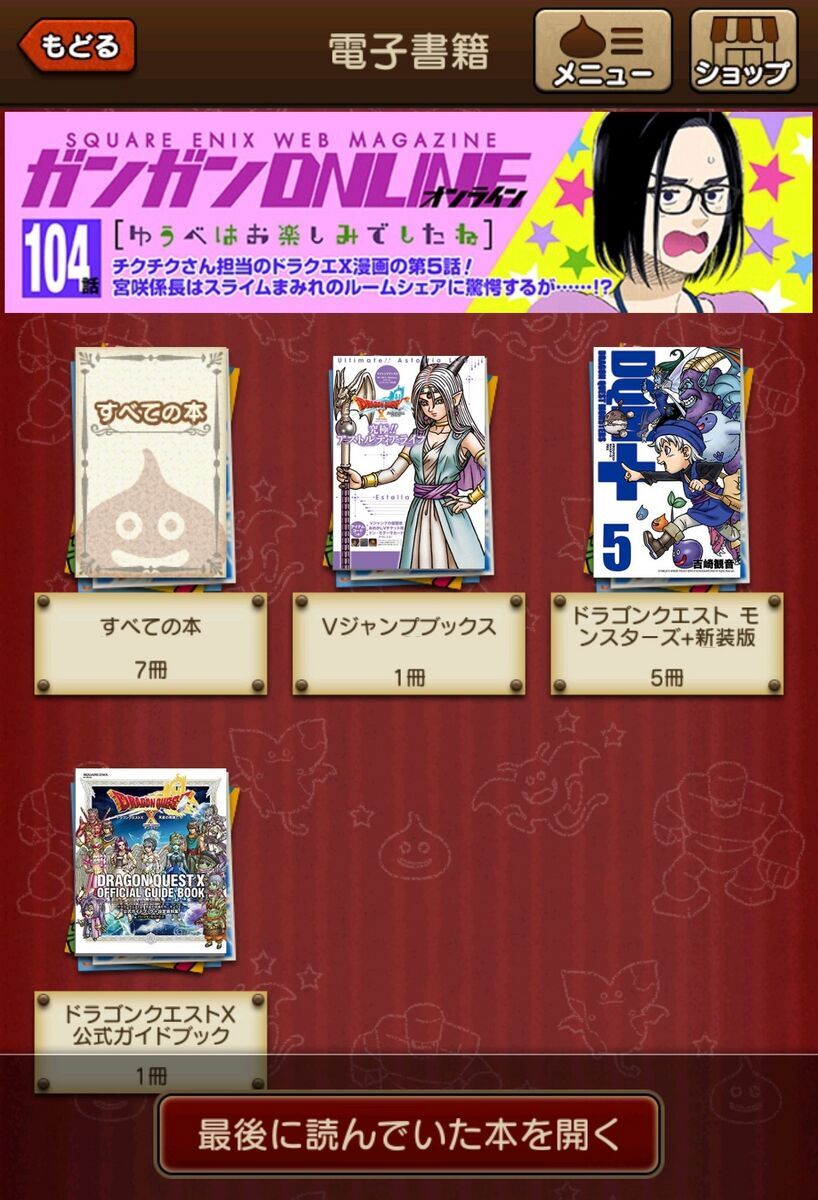Image resolution: width=818 pixels, height=1200 pixels.
Task: Open the ショップ store
Action: coord(742,50)
